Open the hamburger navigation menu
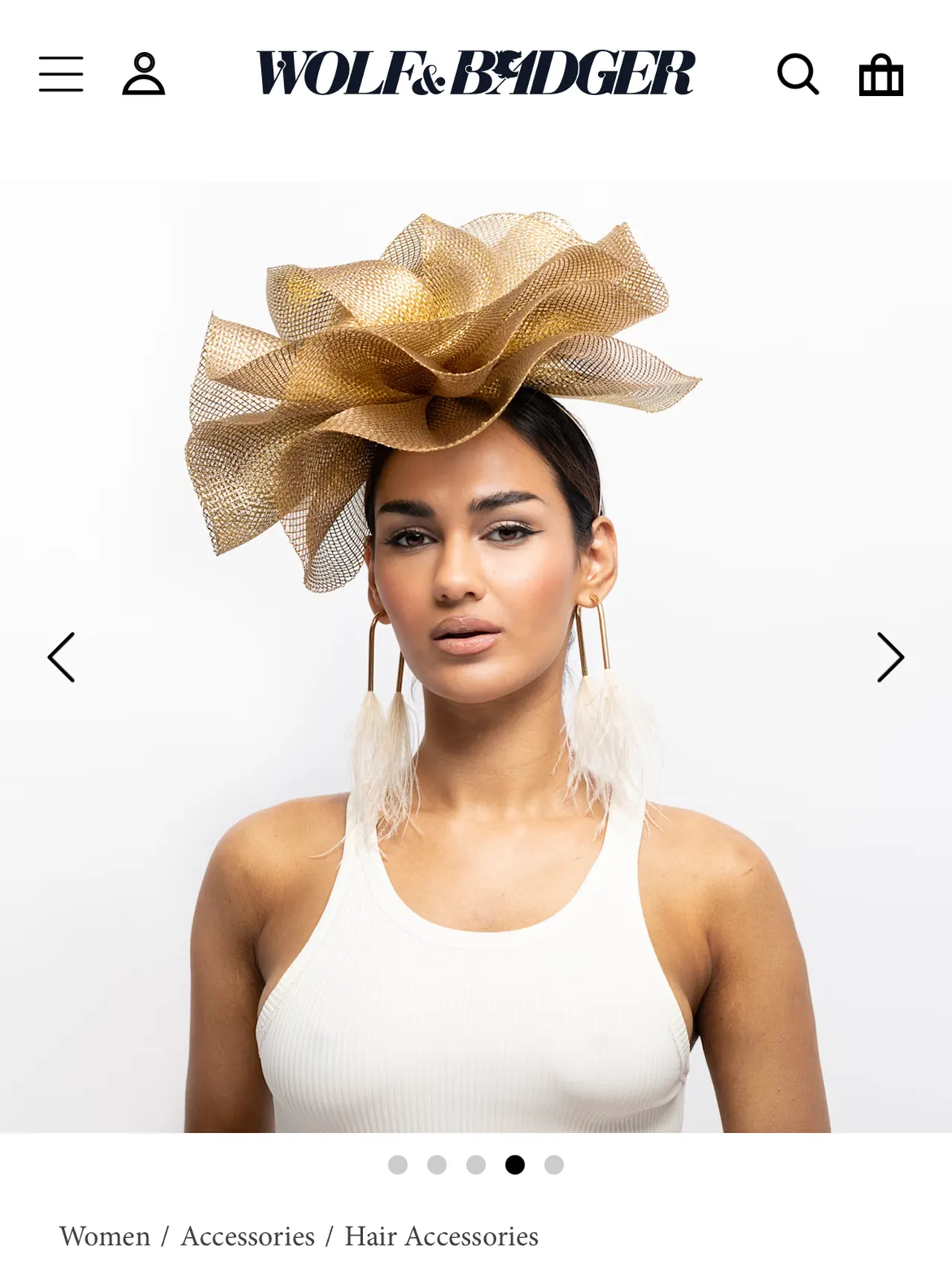 [61, 74]
